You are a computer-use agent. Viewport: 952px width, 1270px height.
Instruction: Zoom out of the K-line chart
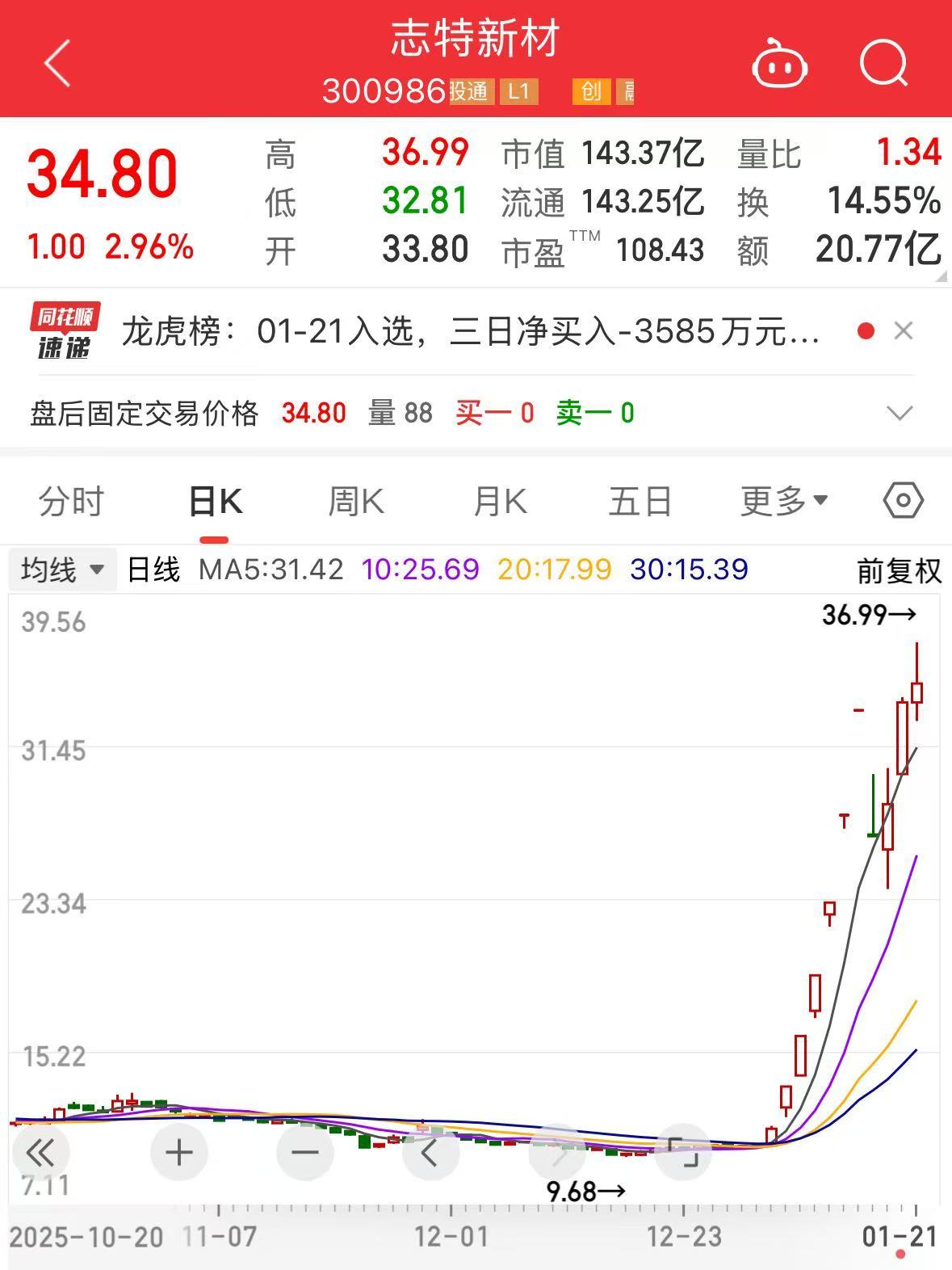pyautogui.click(x=304, y=1153)
